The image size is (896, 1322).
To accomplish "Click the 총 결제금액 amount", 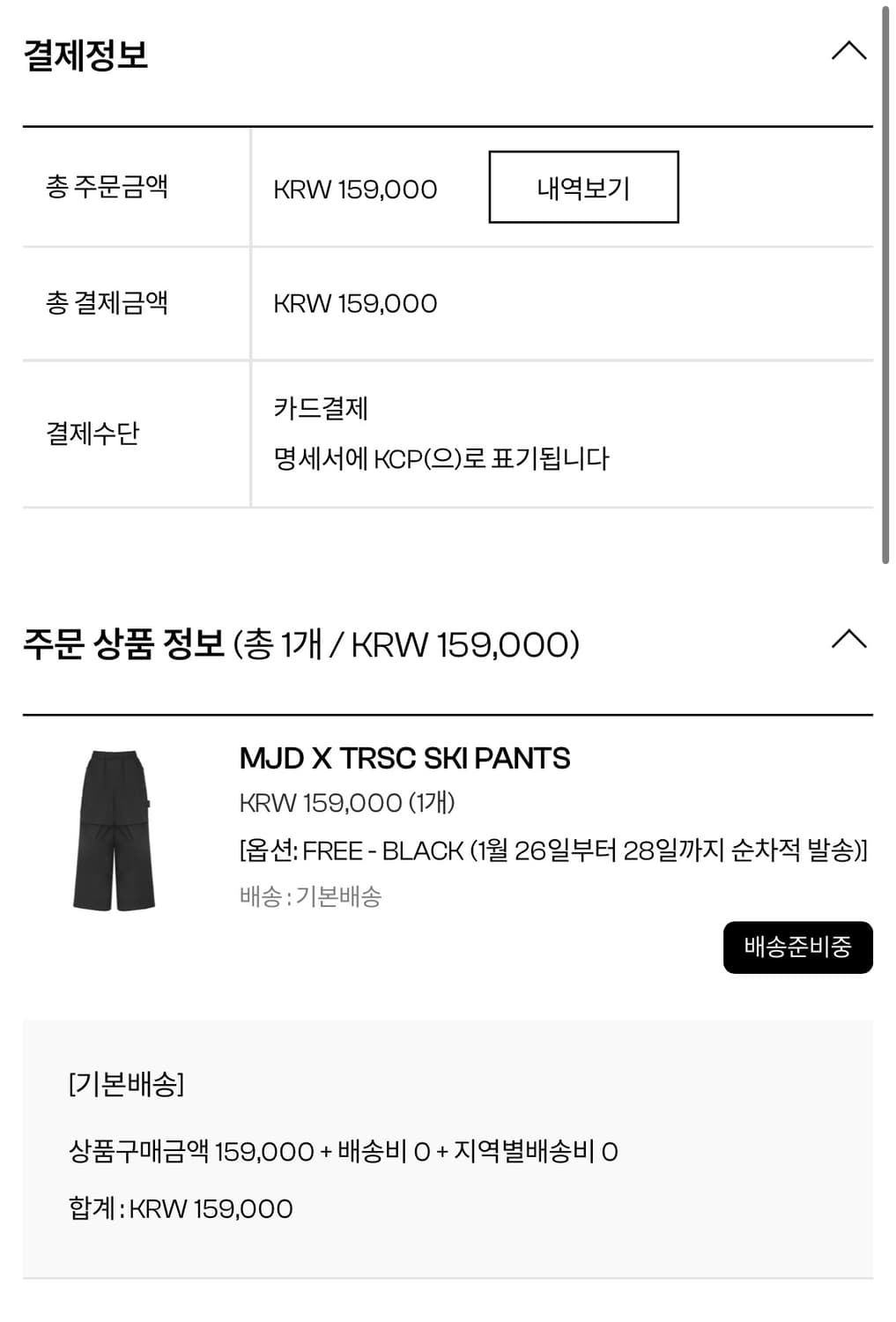I will [352, 304].
